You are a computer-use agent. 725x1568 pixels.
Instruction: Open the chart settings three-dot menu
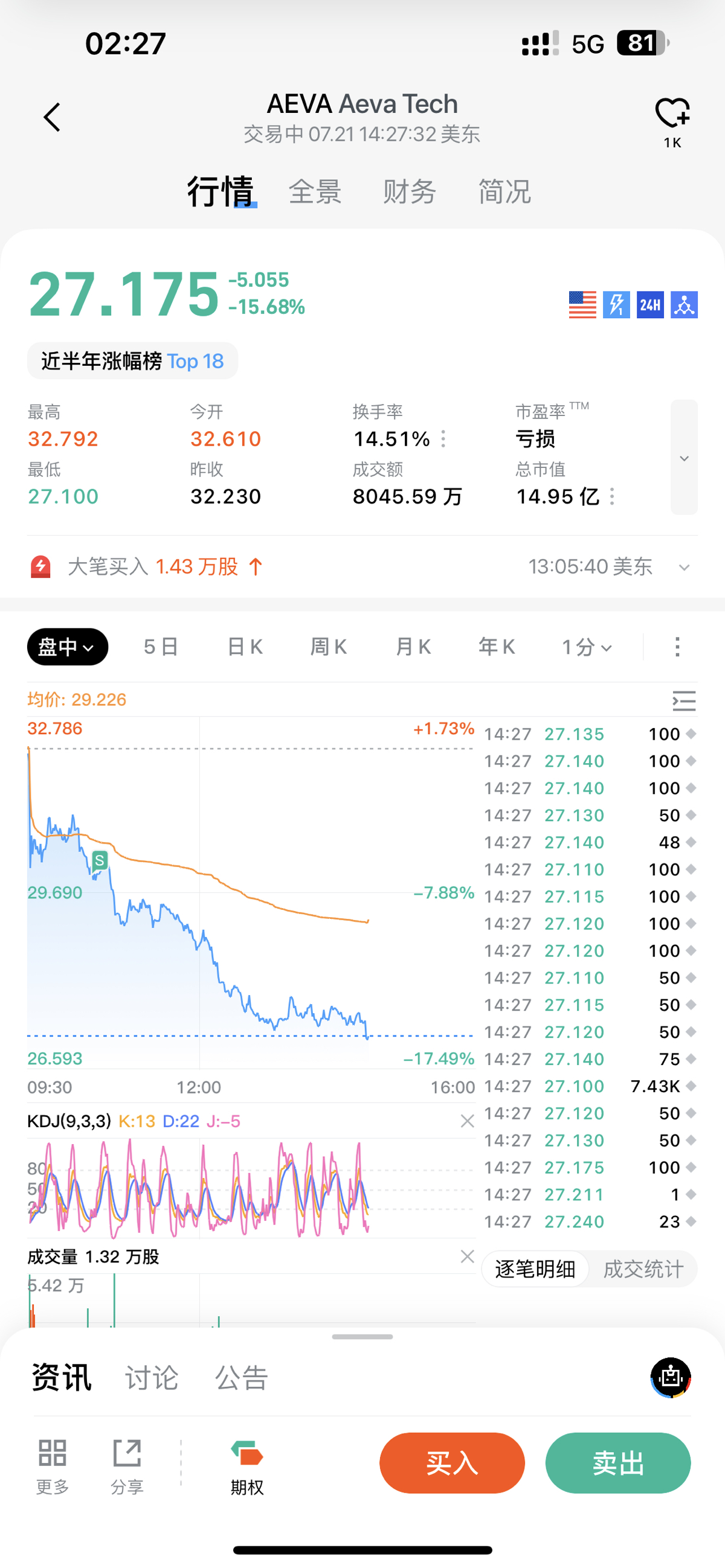[x=677, y=647]
